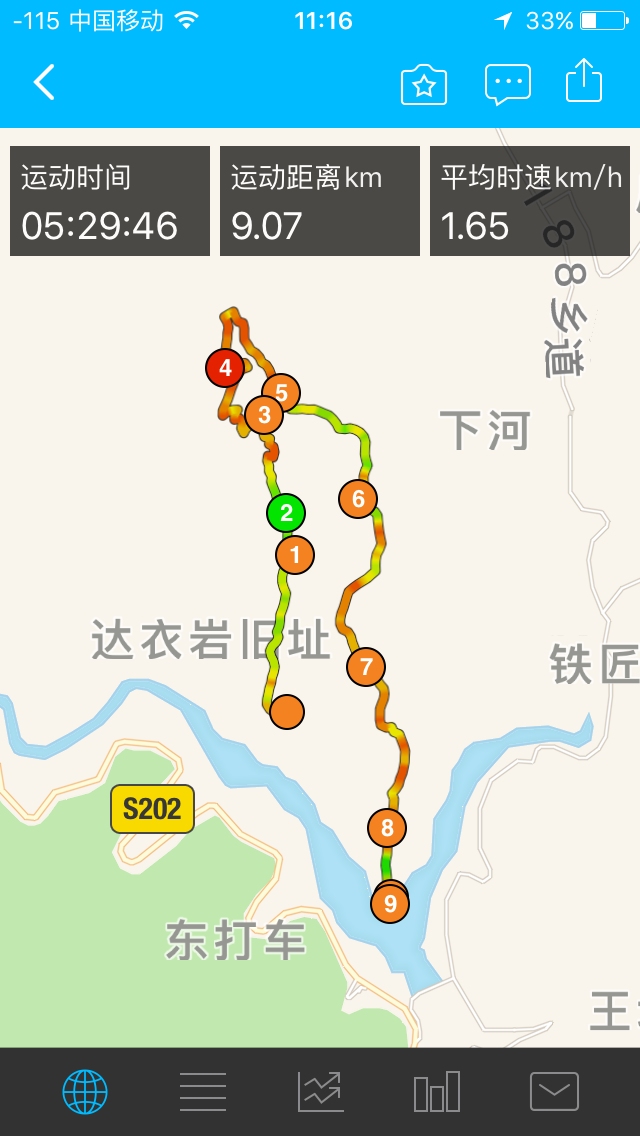
Task: Switch to the list view tab
Action: [203, 1091]
